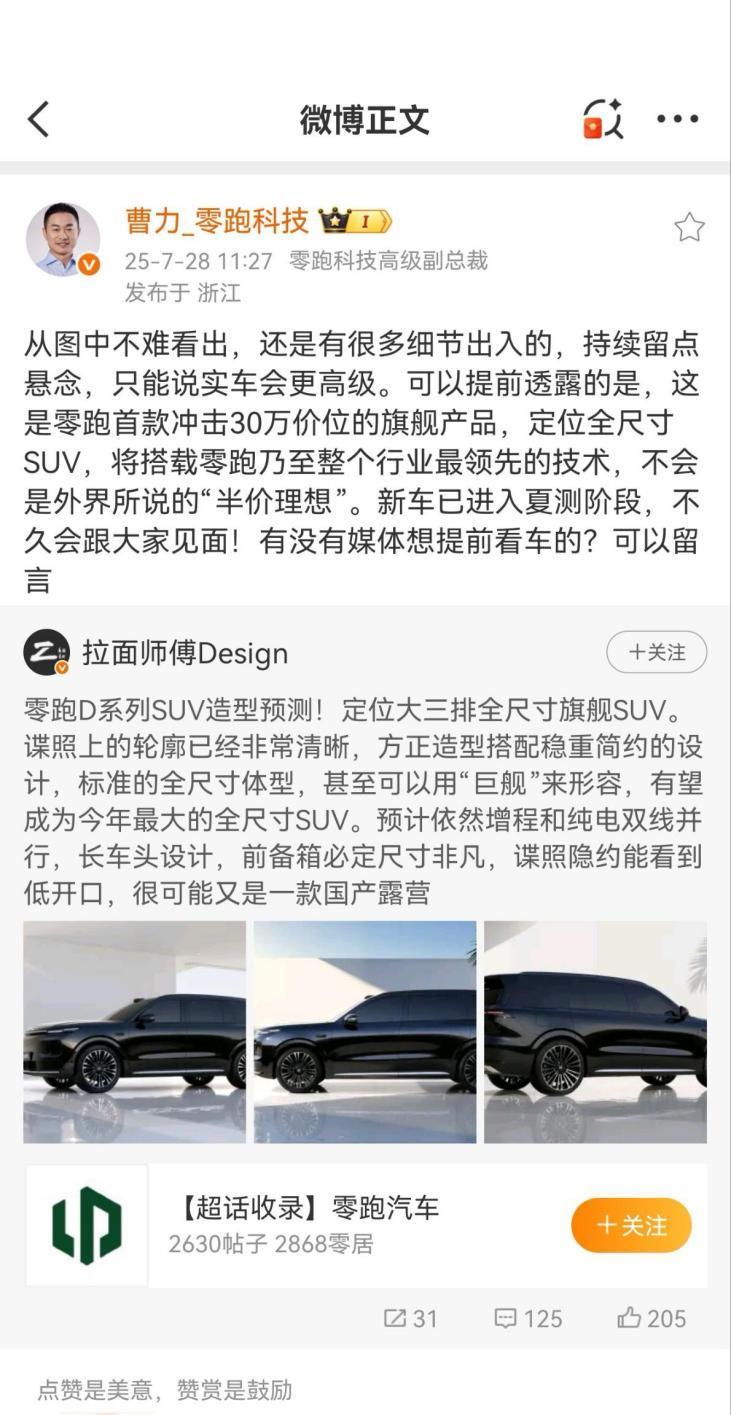Open the three-dot overflow menu
731x1415 pixels.
(677, 119)
